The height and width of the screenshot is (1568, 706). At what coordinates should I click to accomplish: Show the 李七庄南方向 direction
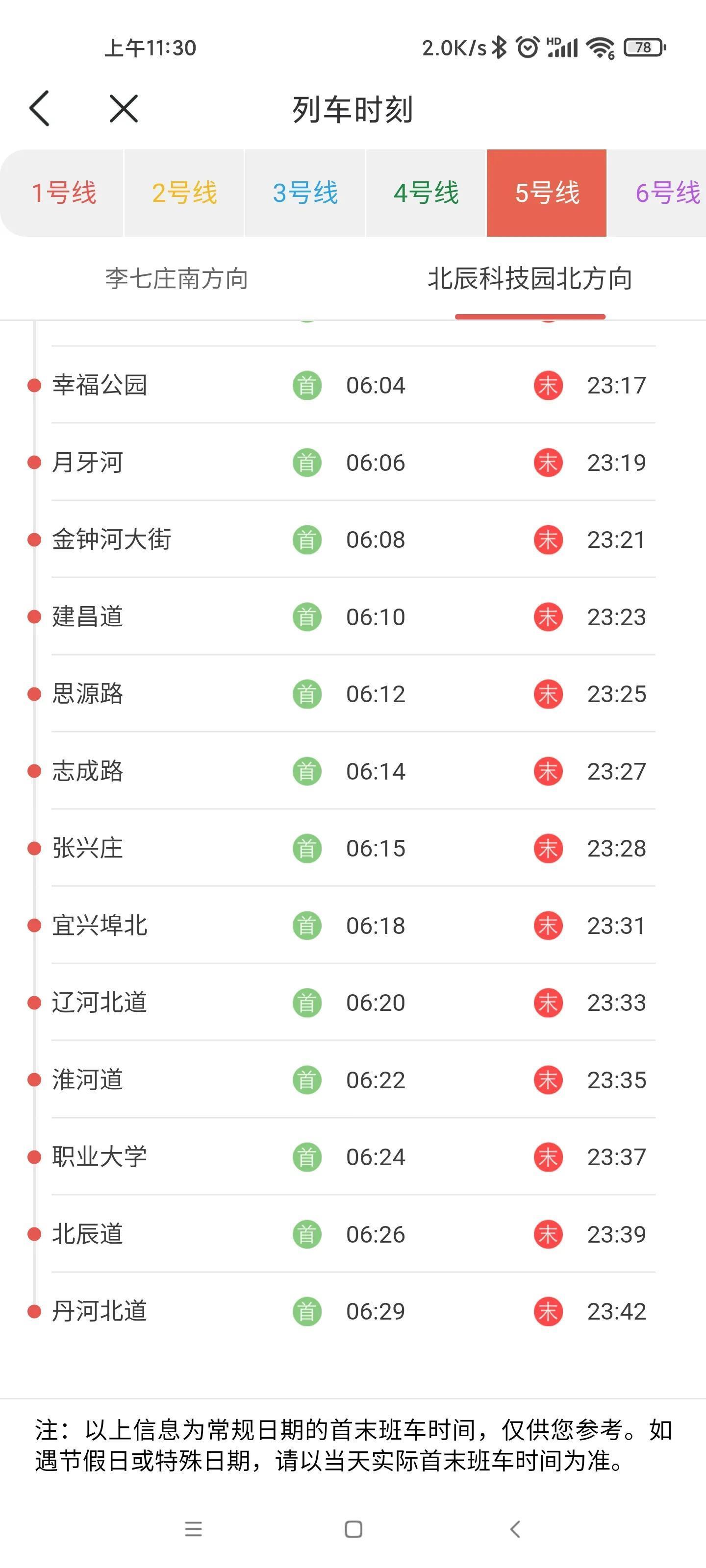click(x=176, y=279)
